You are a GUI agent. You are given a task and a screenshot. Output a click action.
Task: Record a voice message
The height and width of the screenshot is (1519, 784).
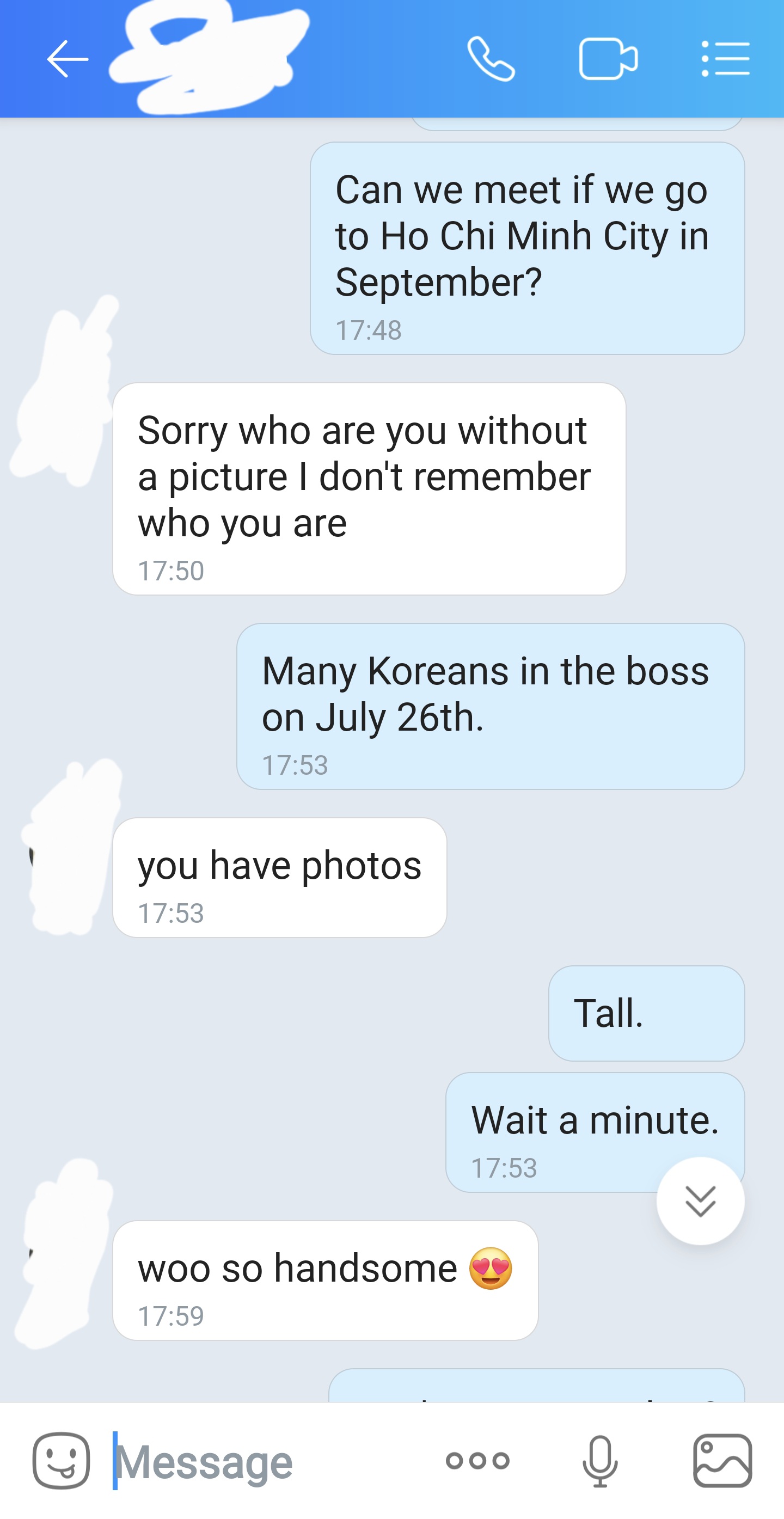tap(600, 1461)
